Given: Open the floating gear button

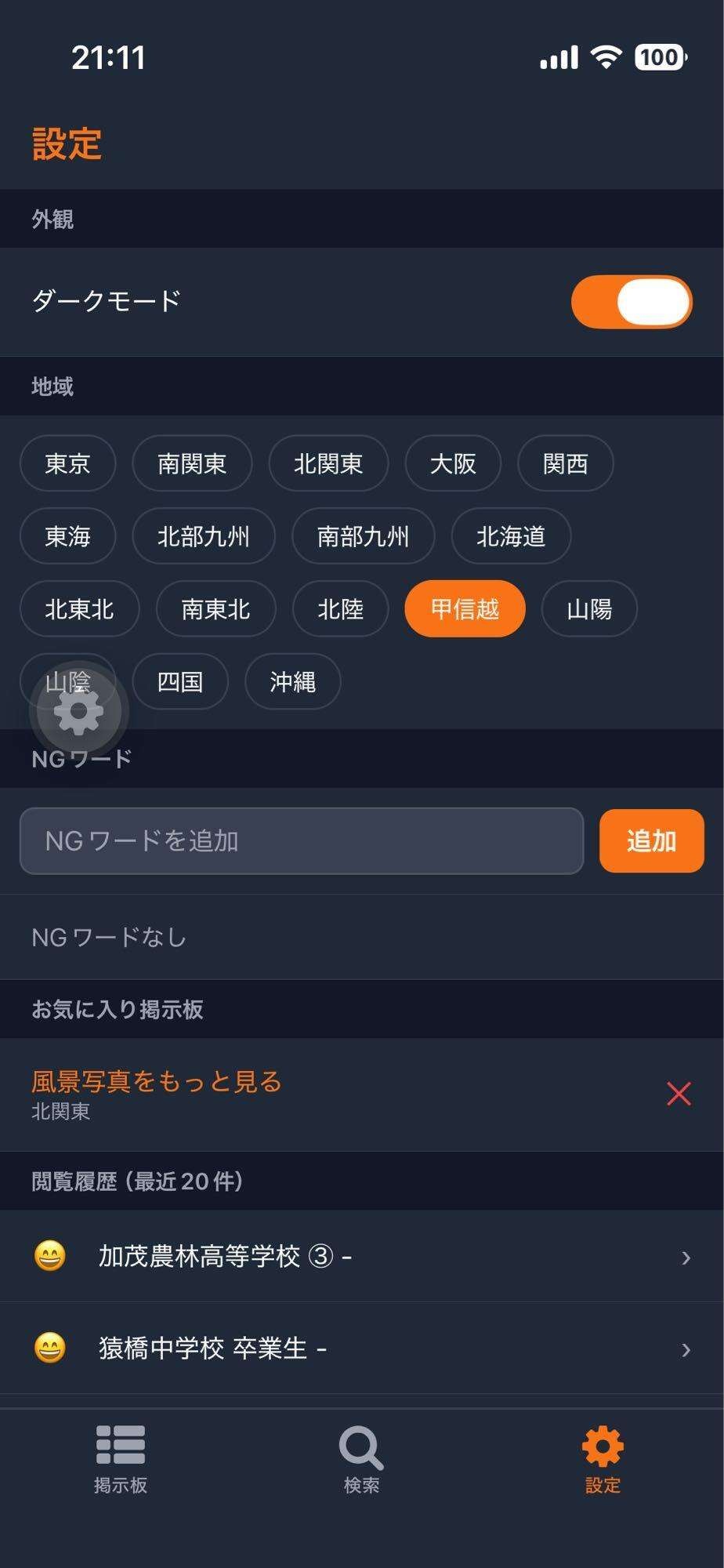Looking at the screenshot, I should coord(78,712).
